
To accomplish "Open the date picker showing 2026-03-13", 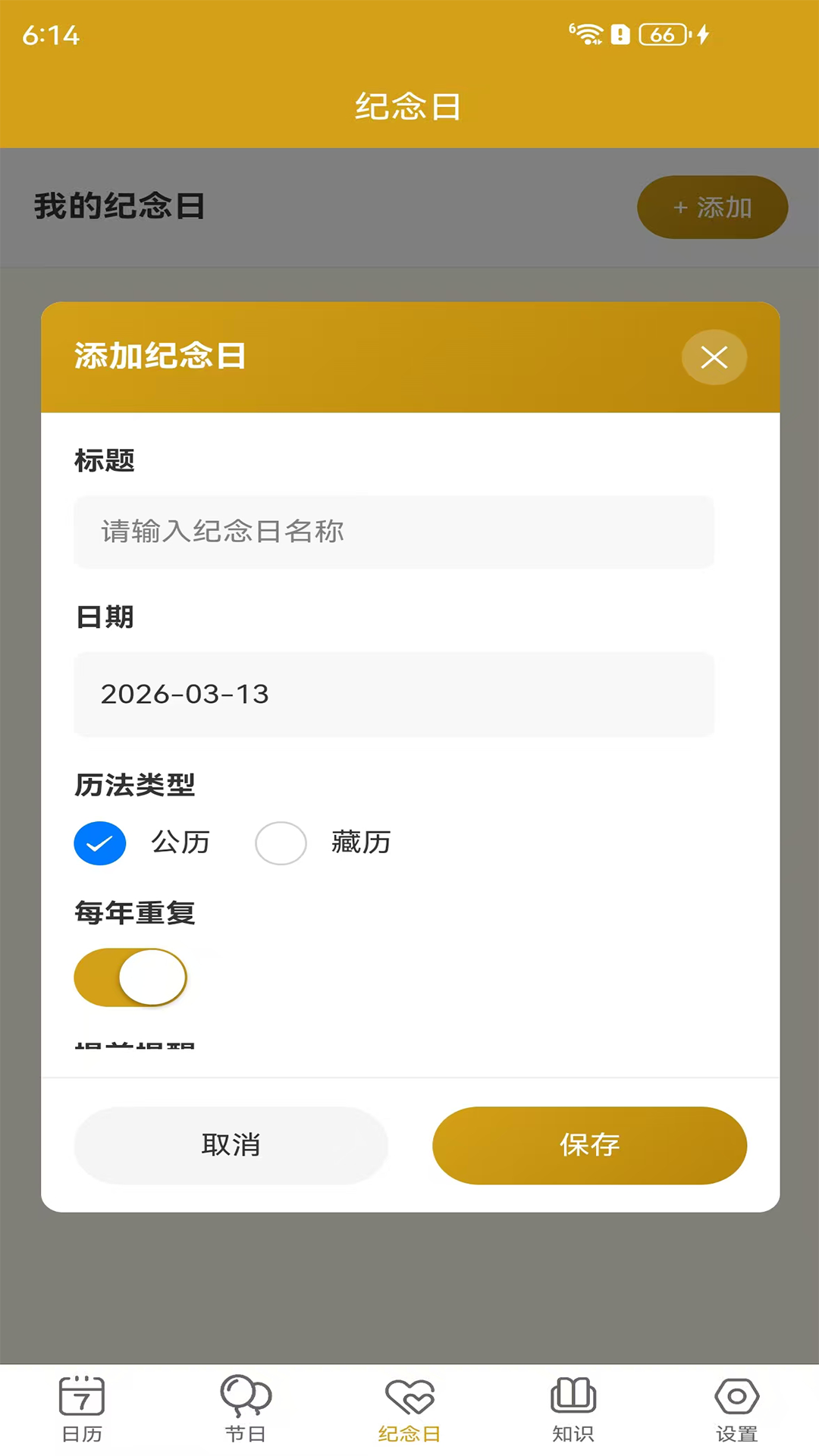I will 394,694.
